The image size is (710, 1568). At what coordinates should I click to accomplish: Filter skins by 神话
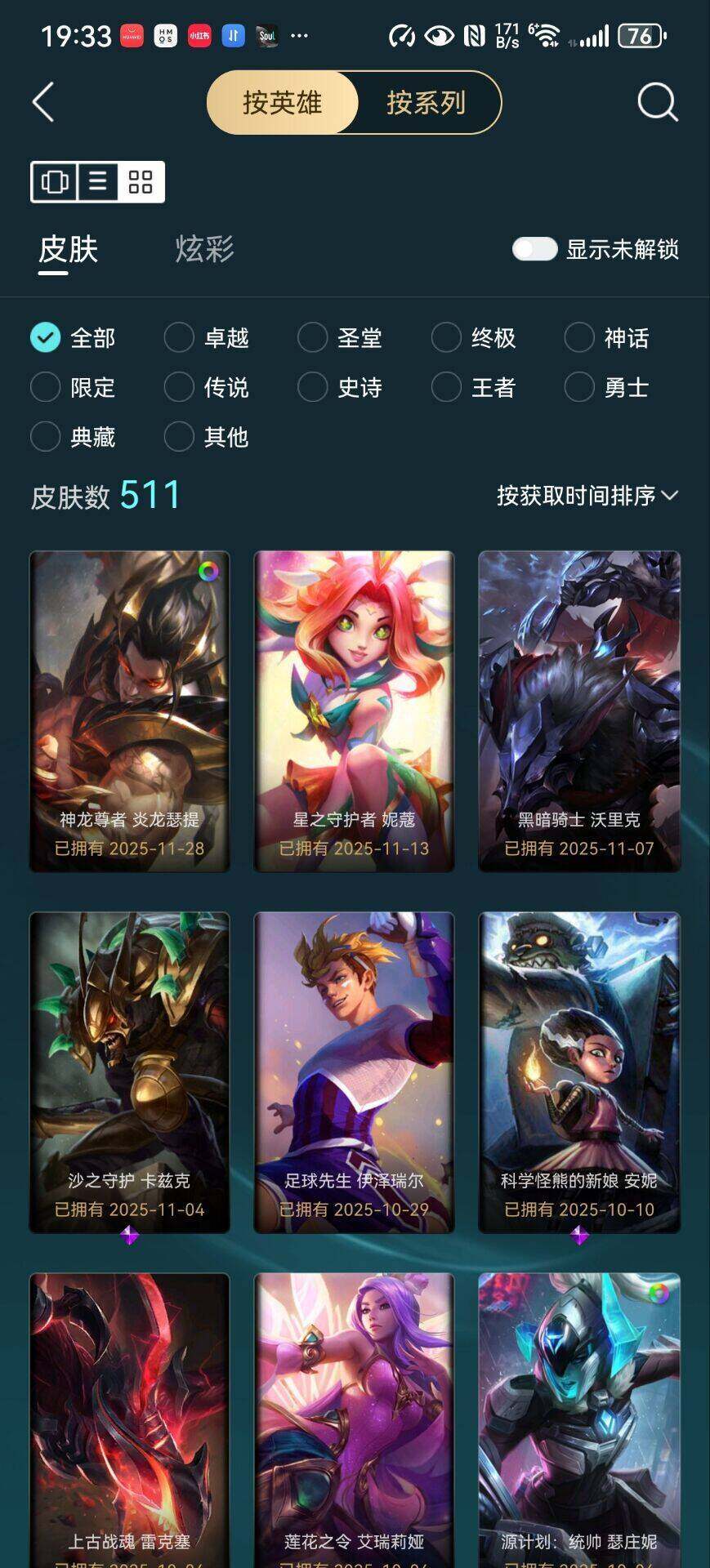579,337
